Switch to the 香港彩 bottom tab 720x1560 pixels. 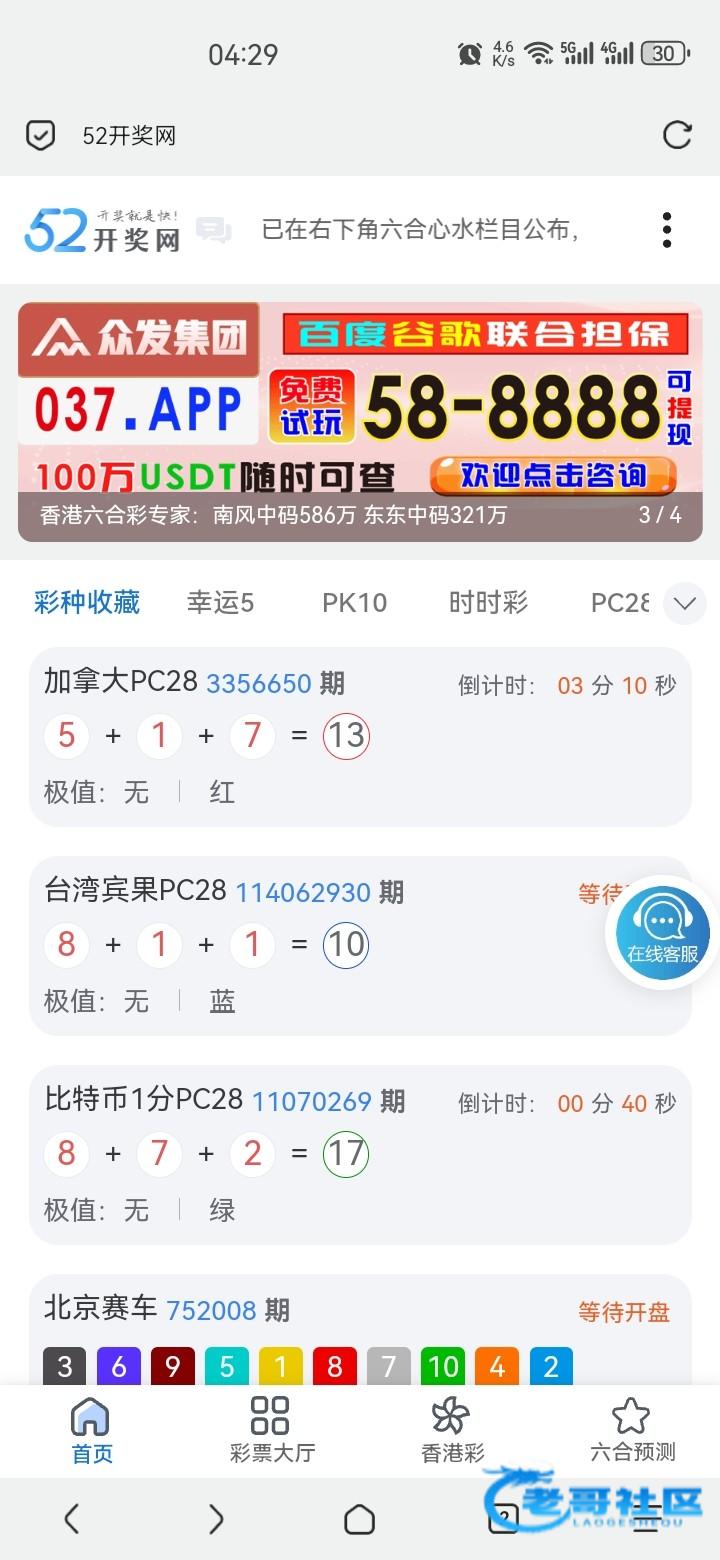(x=452, y=1430)
